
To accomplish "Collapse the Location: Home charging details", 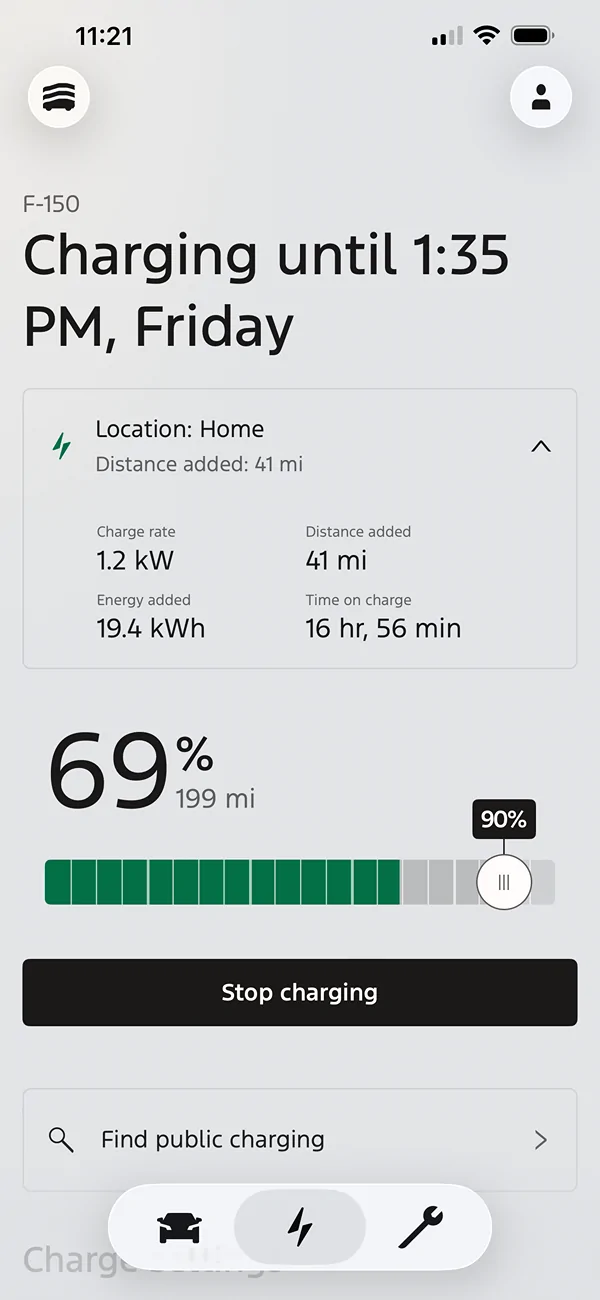I will [540, 447].
